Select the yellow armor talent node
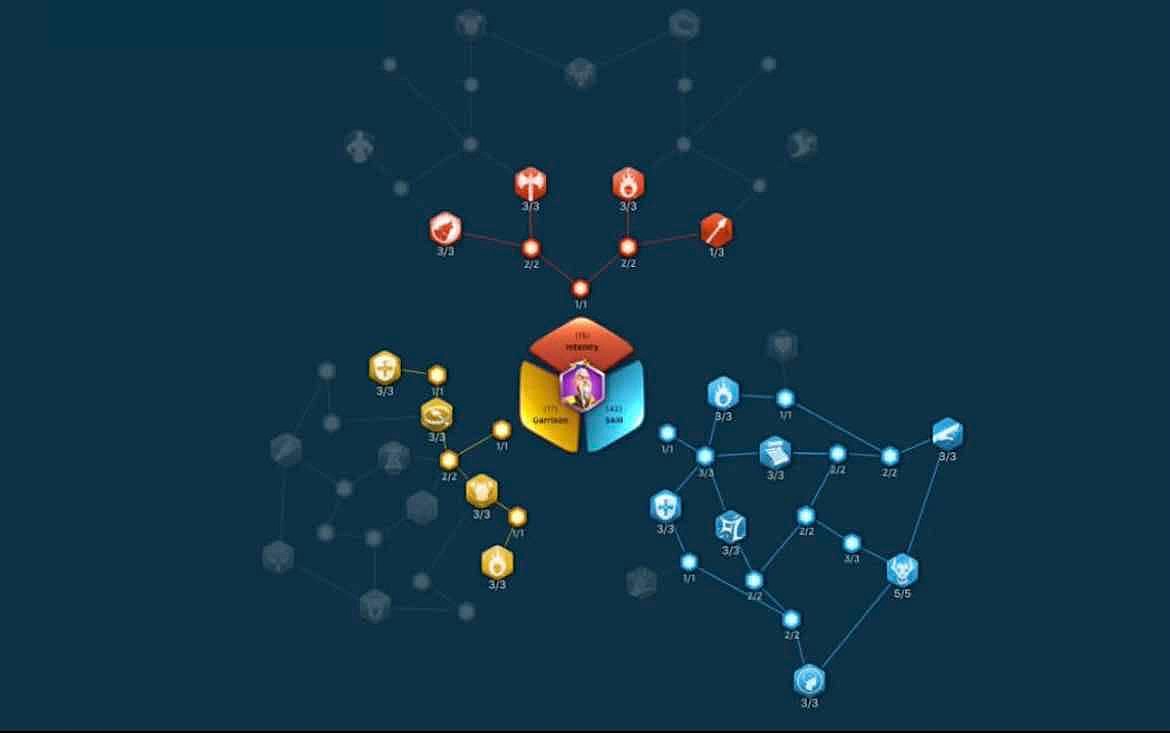 482,491
